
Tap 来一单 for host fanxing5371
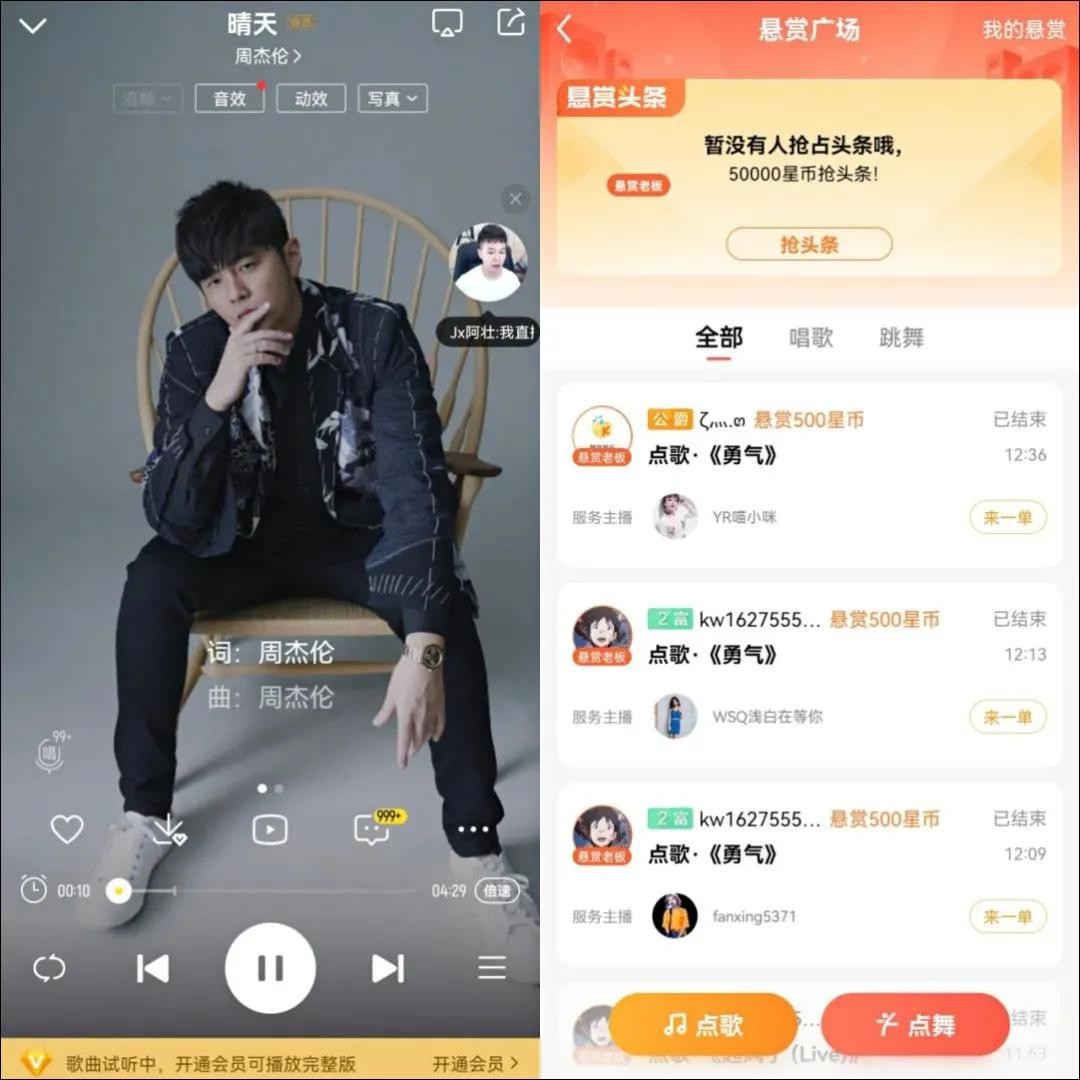coord(1007,917)
